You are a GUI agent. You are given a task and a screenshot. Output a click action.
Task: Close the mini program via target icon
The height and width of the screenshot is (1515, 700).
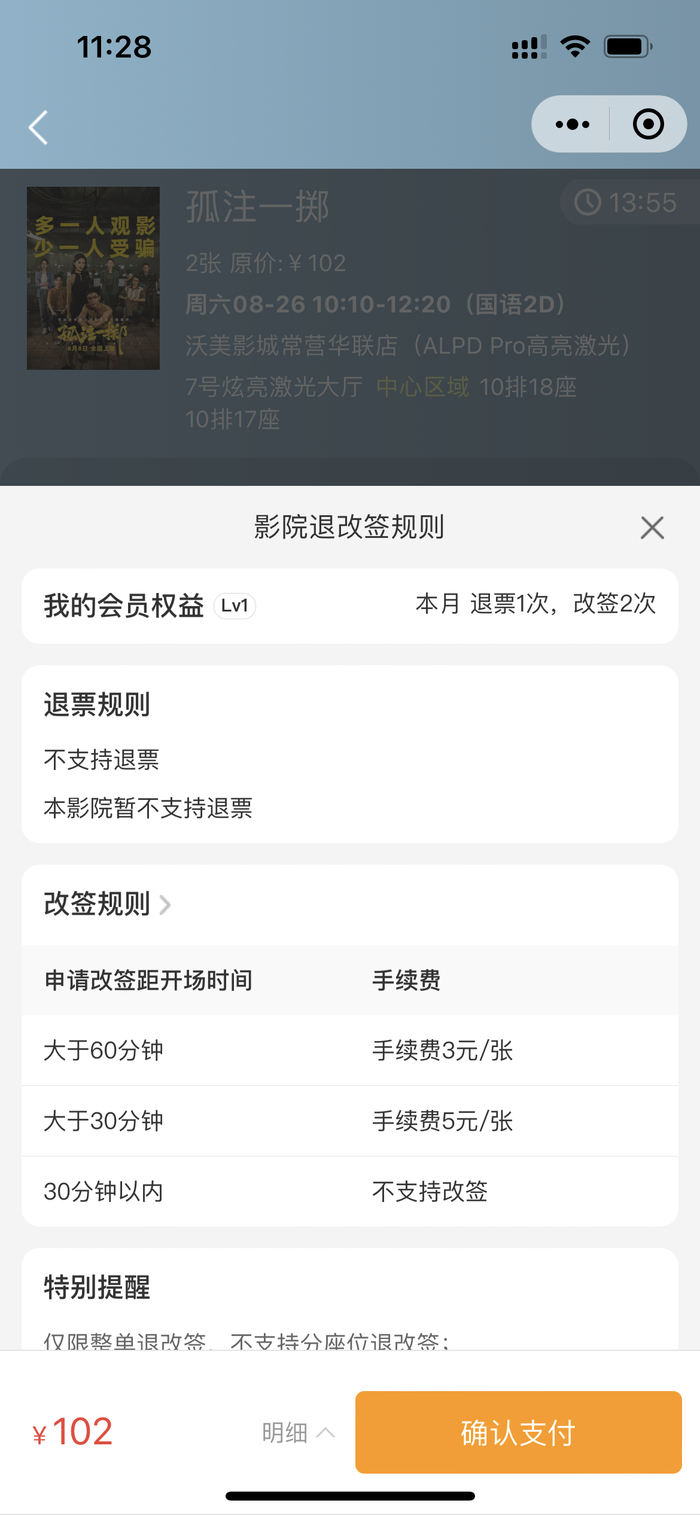point(648,124)
